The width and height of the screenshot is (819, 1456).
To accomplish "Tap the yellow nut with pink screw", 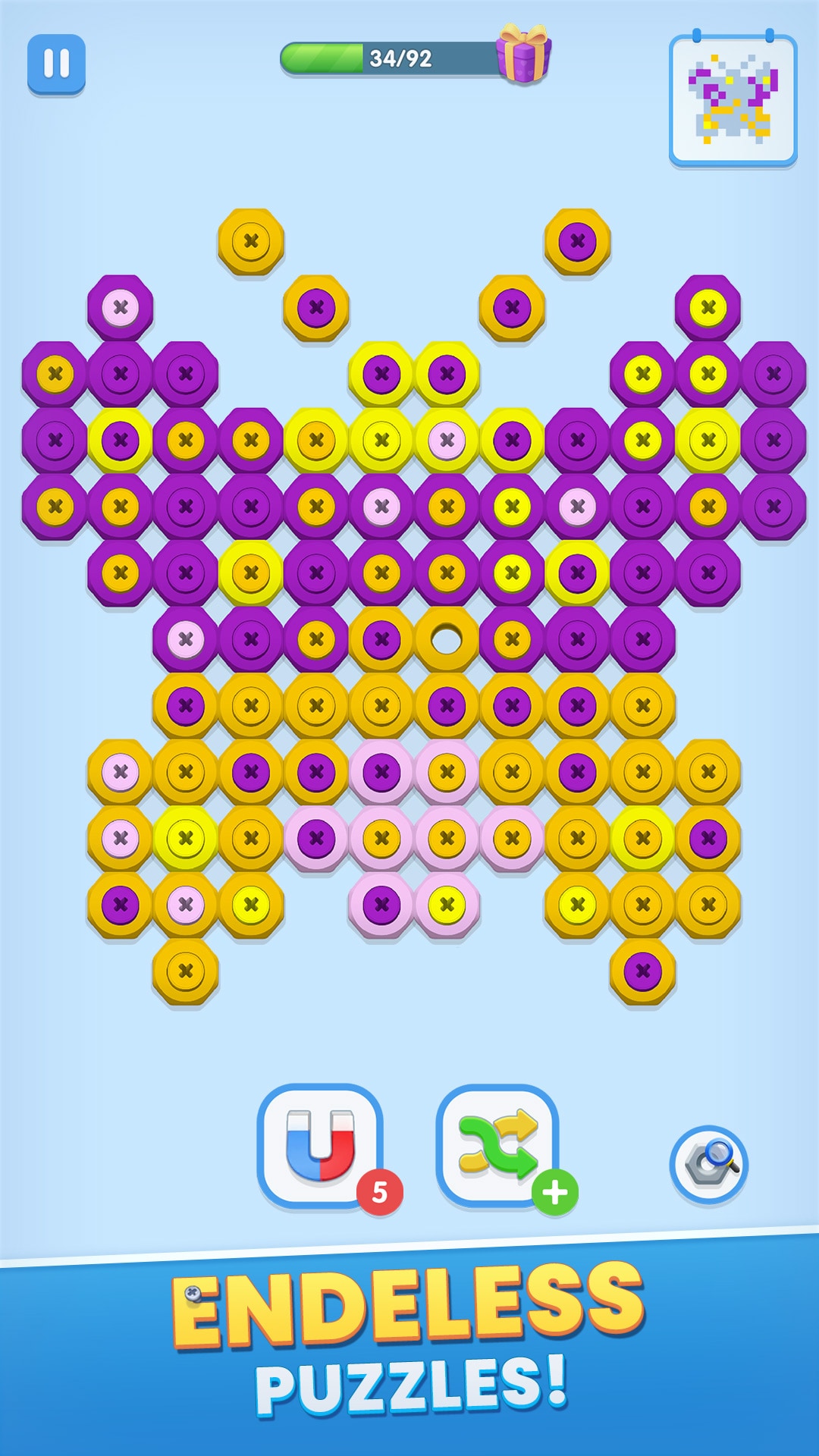I will tap(444, 440).
